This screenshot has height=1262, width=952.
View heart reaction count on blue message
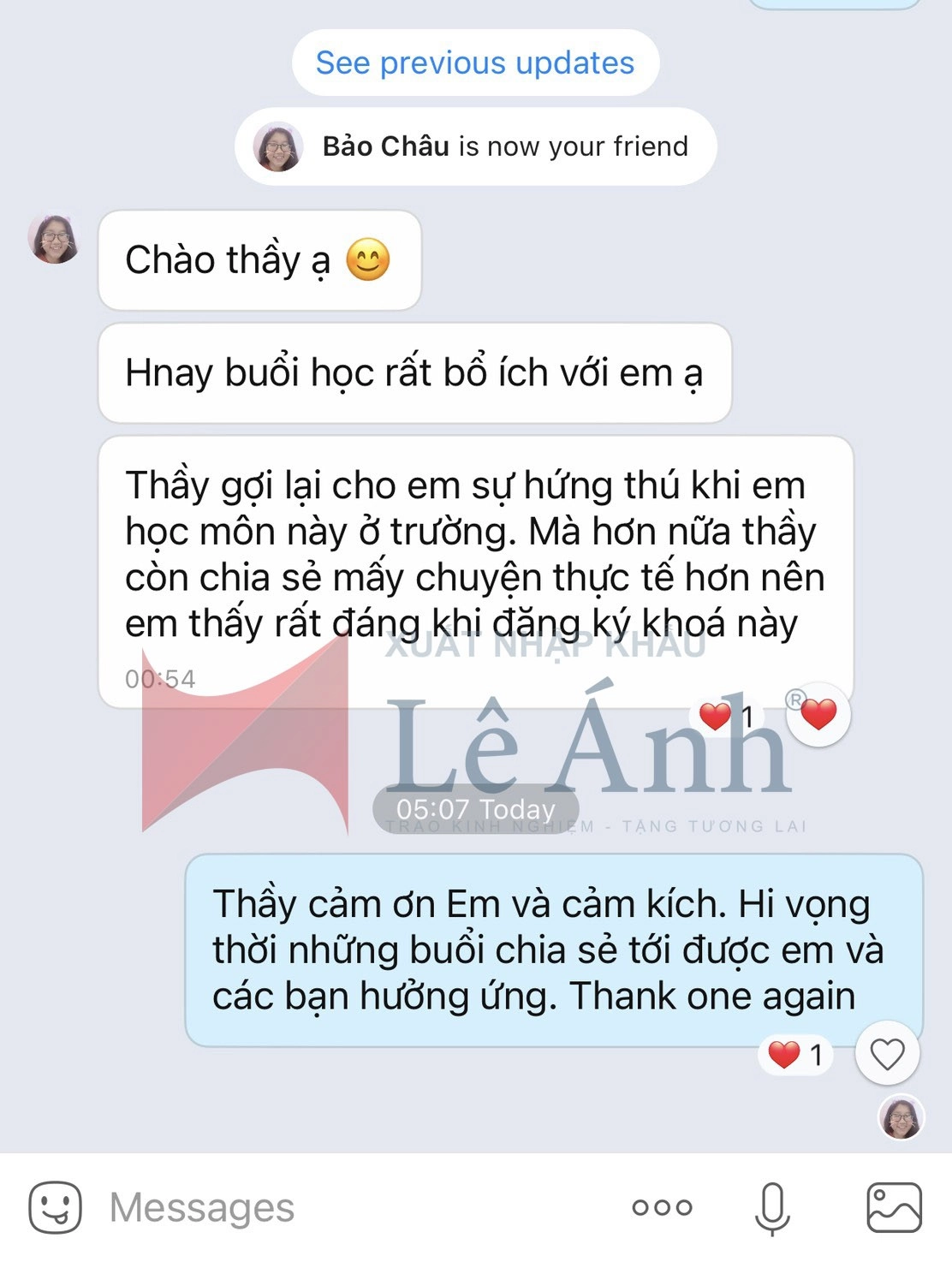795,1055
